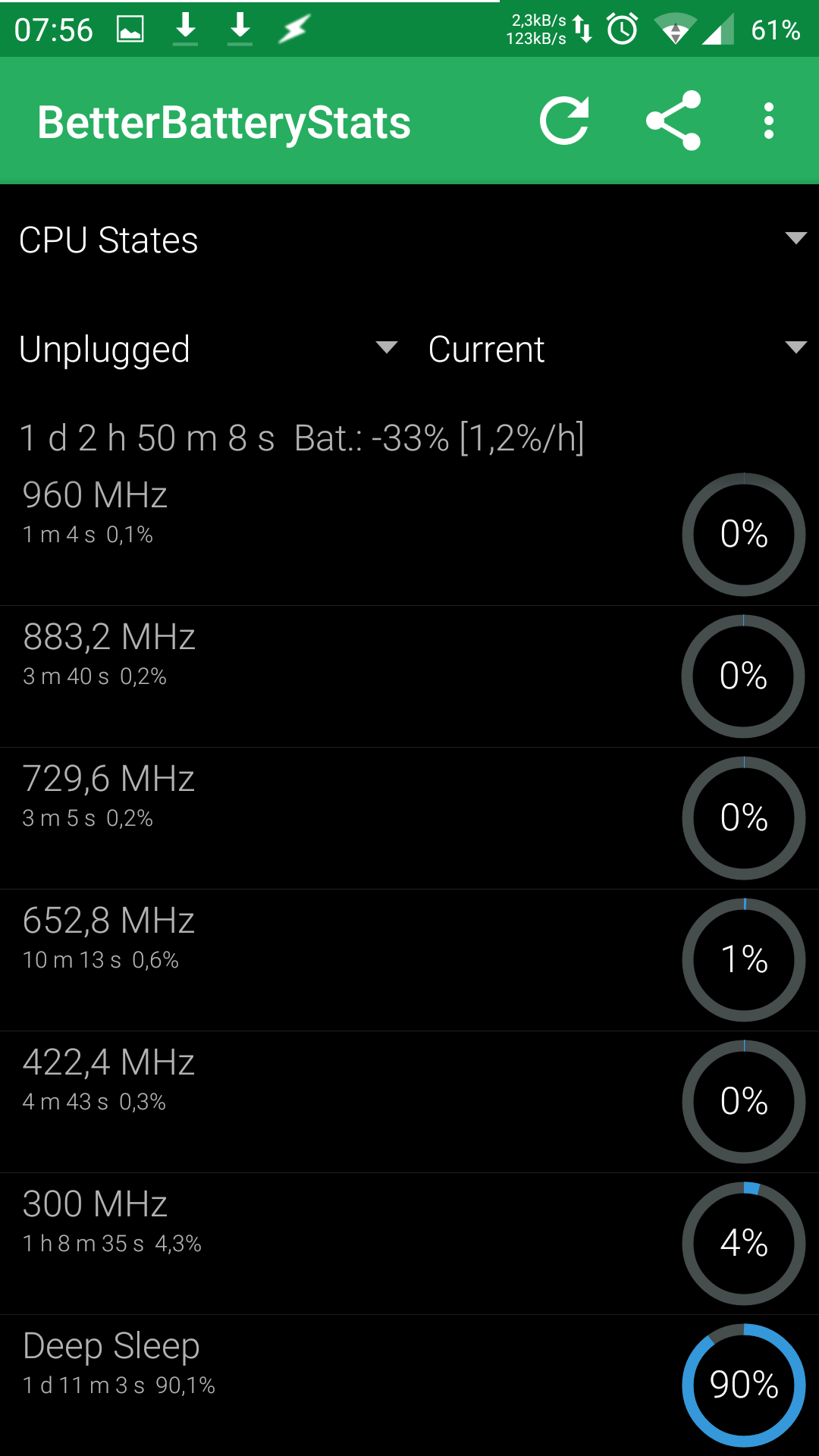Screen dimensions: 819x1456
Task: Refresh the battery statistics
Action: [564, 121]
